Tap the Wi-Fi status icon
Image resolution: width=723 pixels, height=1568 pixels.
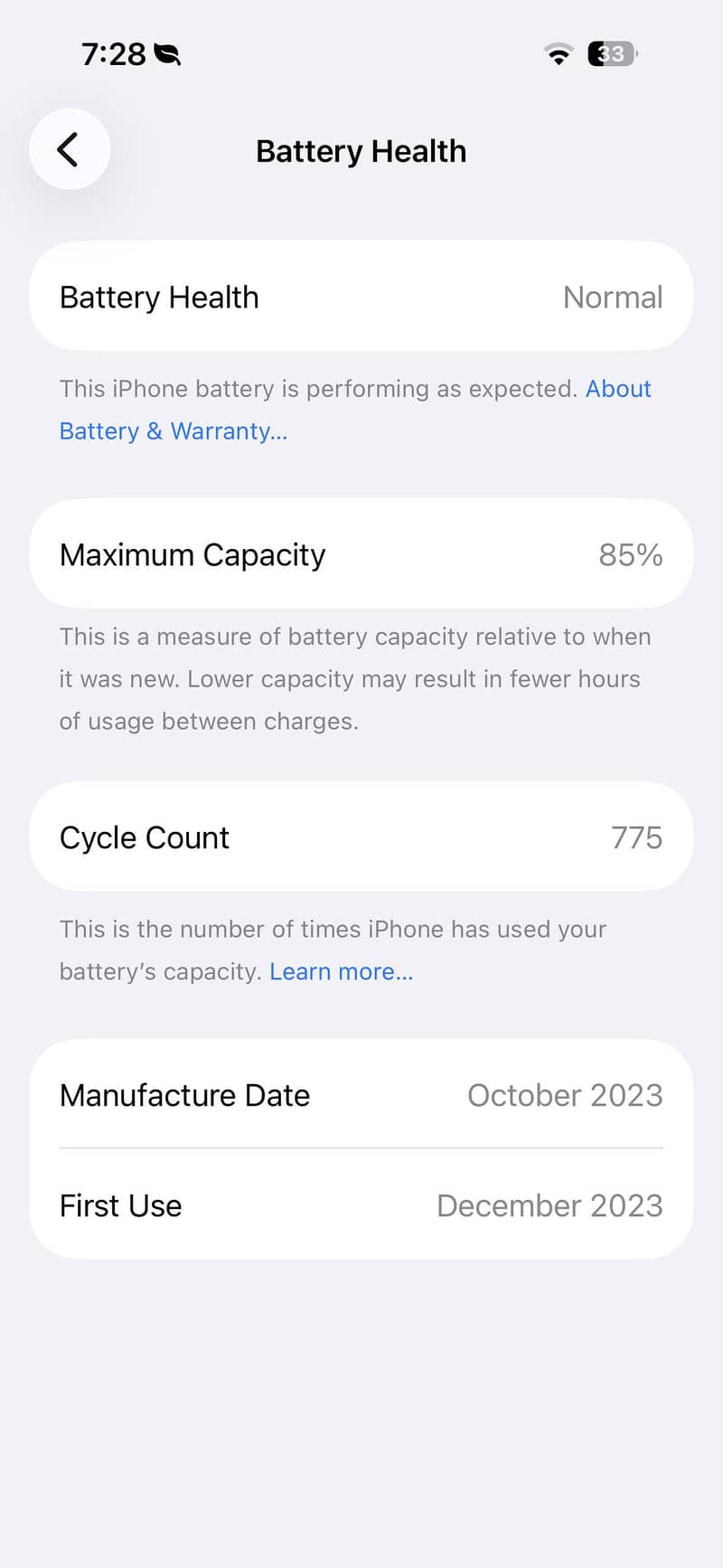click(559, 54)
